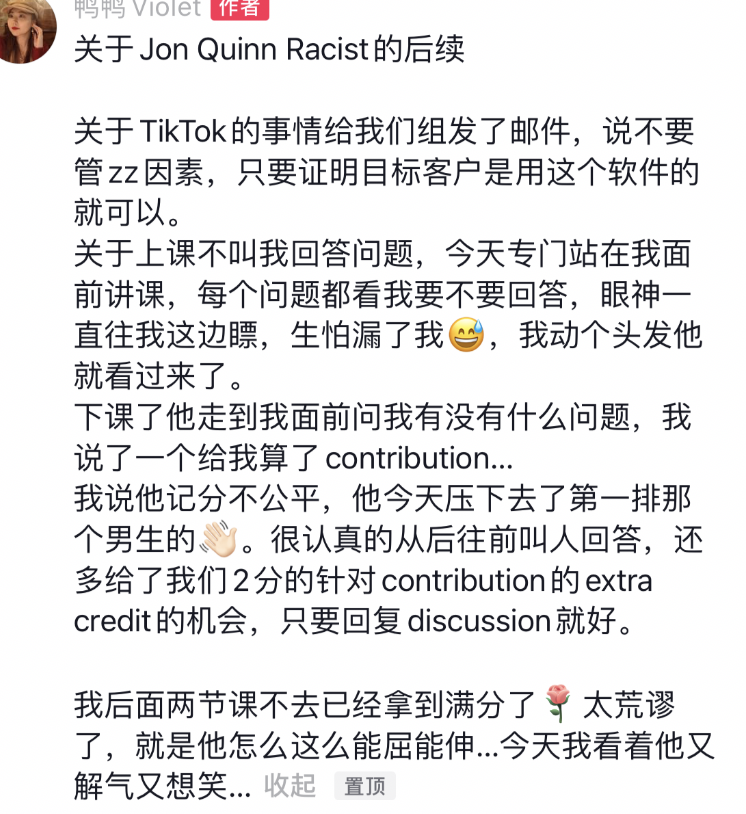Collapse the comment with 收起
The image size is (746, 814).
(290, 786)
